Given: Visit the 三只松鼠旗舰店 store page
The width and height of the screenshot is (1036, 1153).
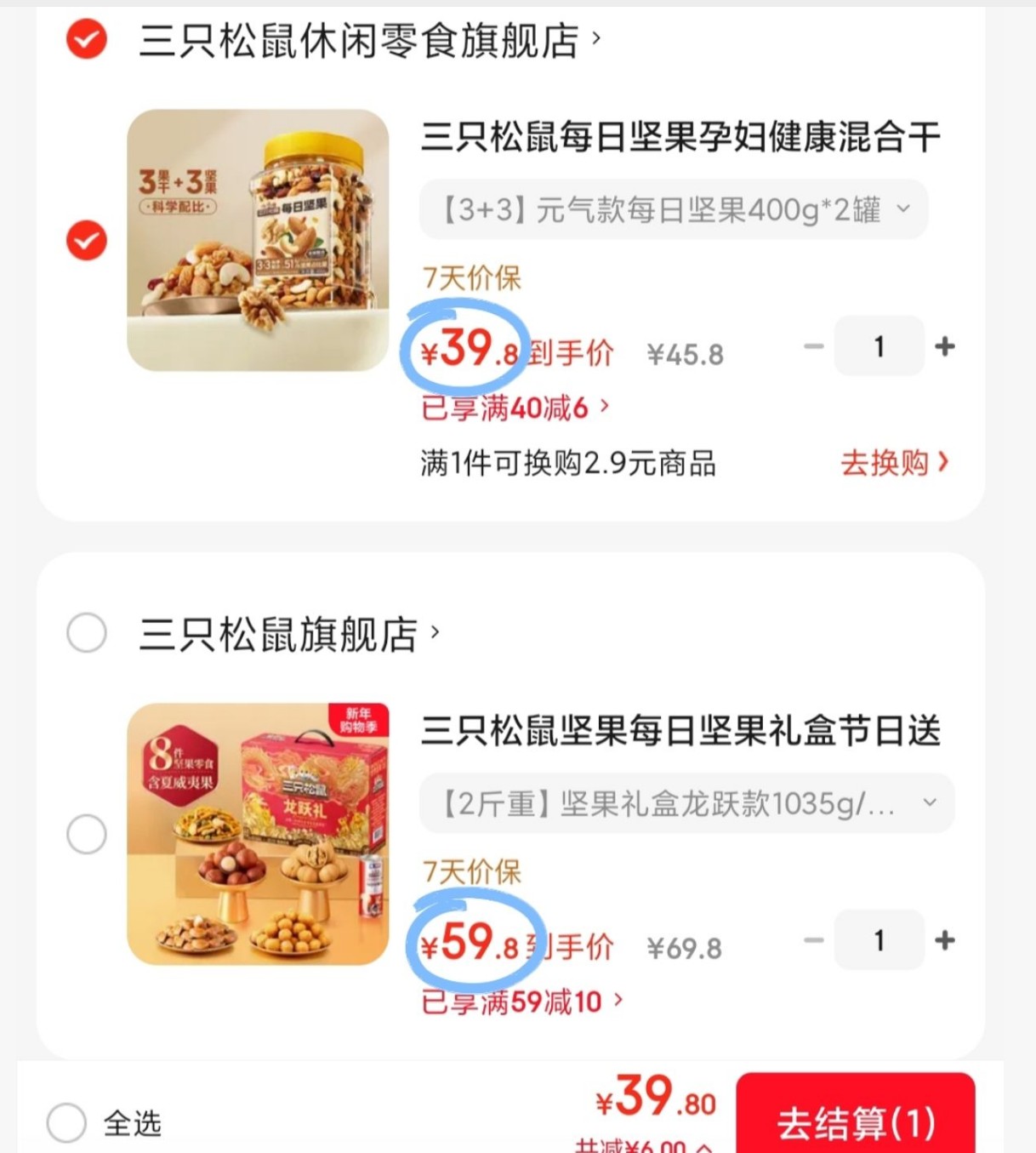Looking at the screenshot, I should [x=287, y=634].
